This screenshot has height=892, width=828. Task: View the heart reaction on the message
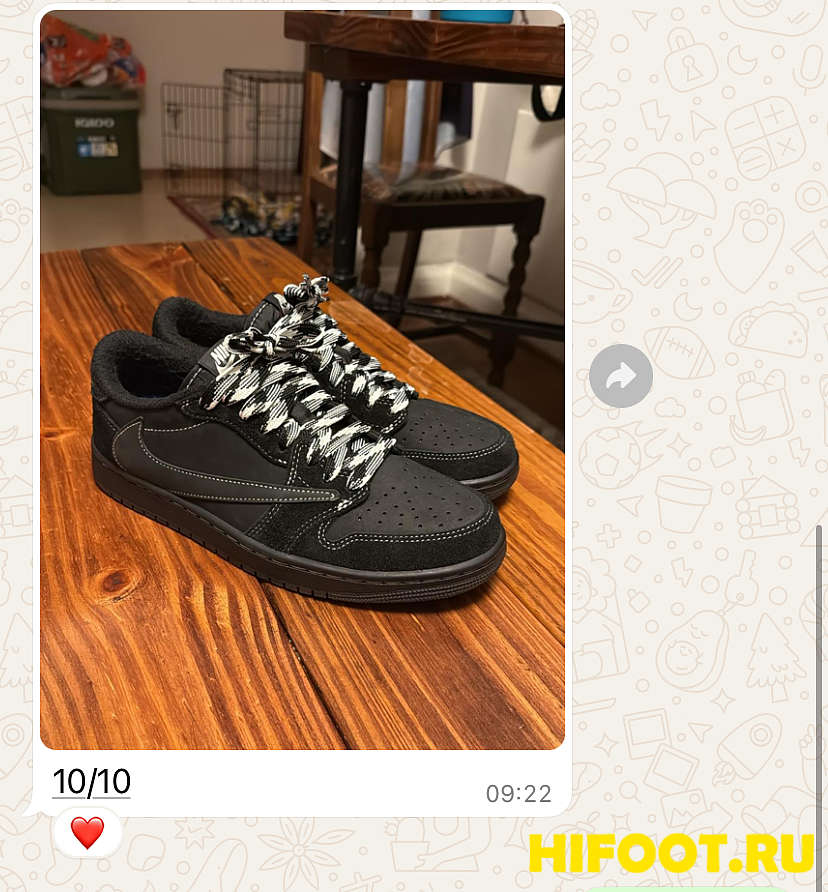pyautogui.click(x=87, y=832)
